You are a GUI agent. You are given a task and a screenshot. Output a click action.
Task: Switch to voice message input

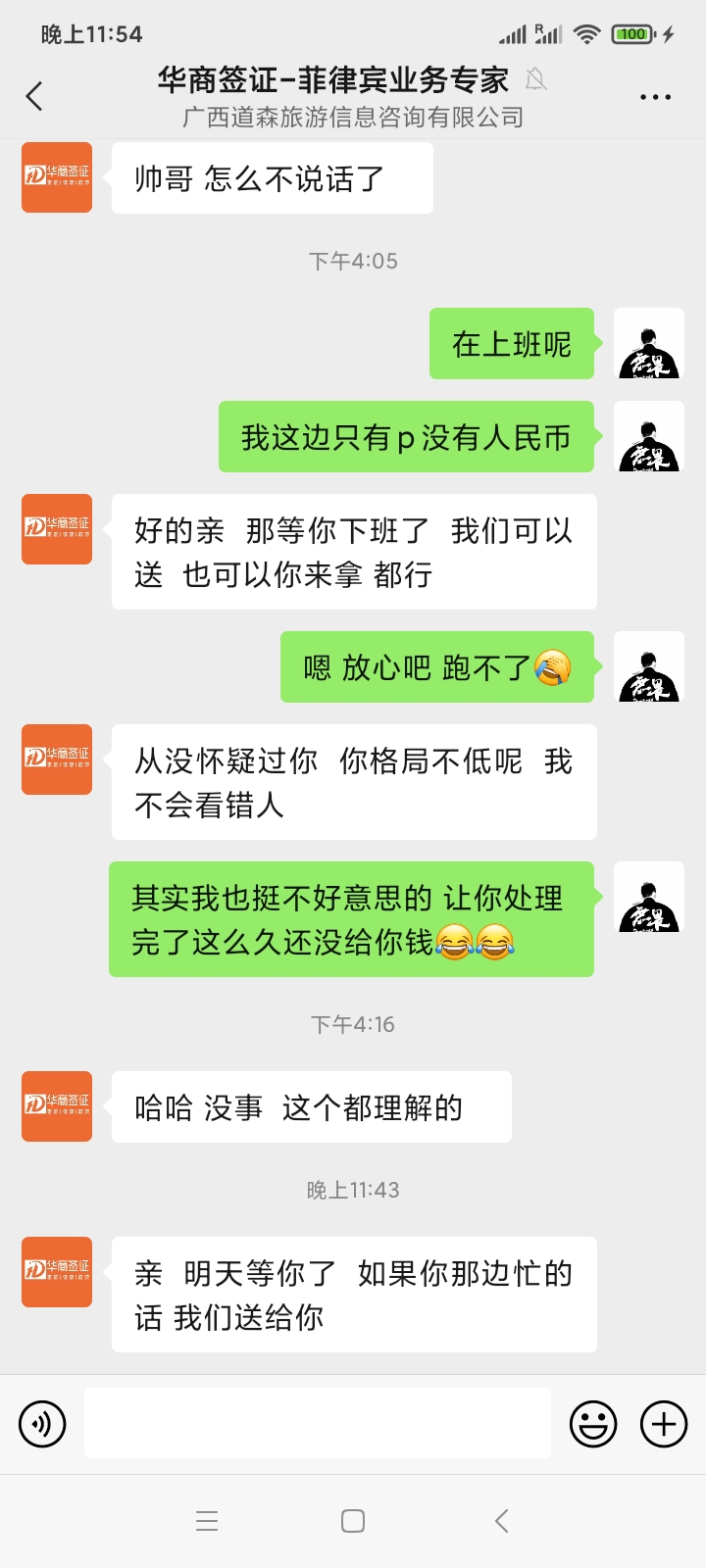(42, 1424)
